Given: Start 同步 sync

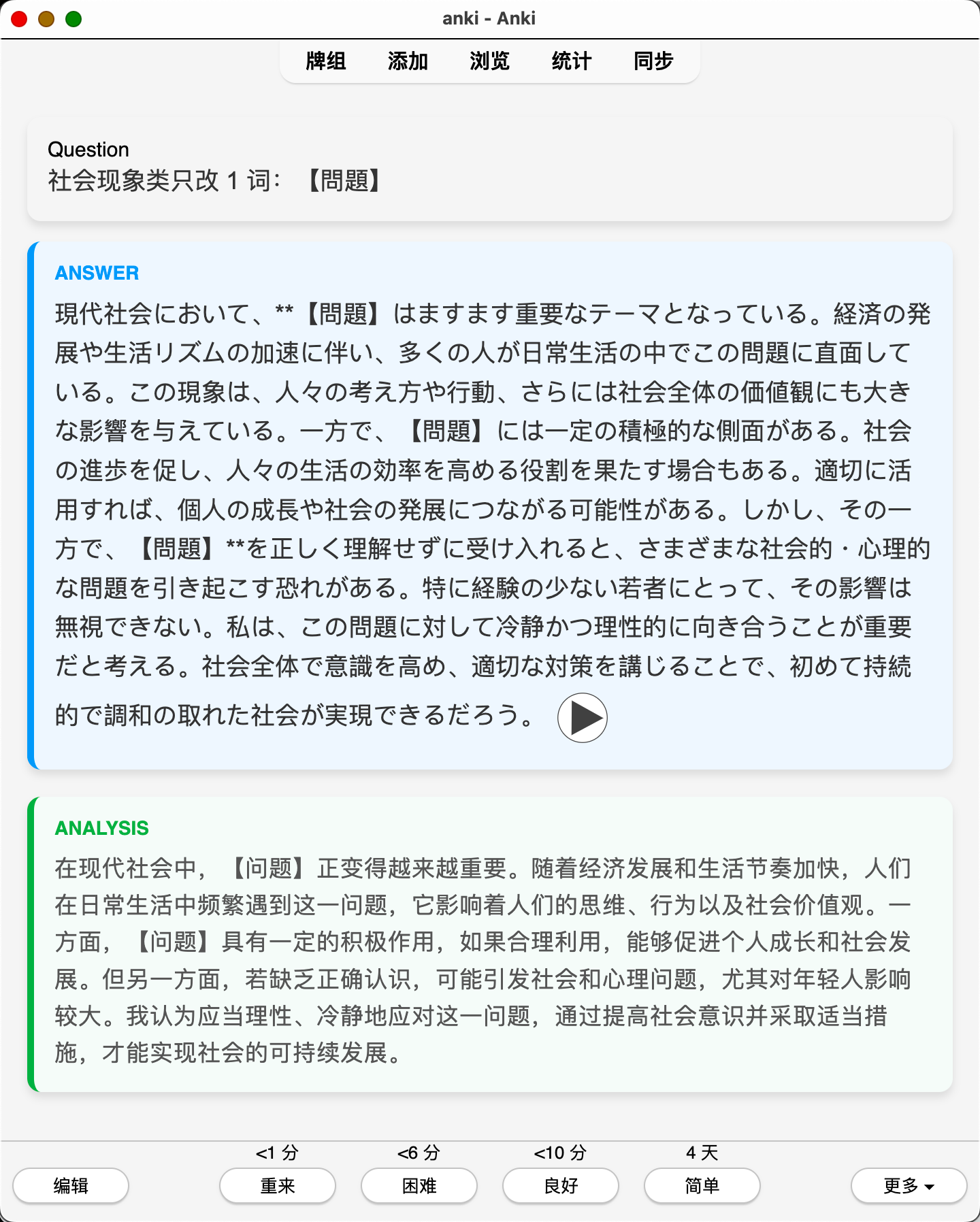Looking at the screenshot, I should (x=653, y=61).
